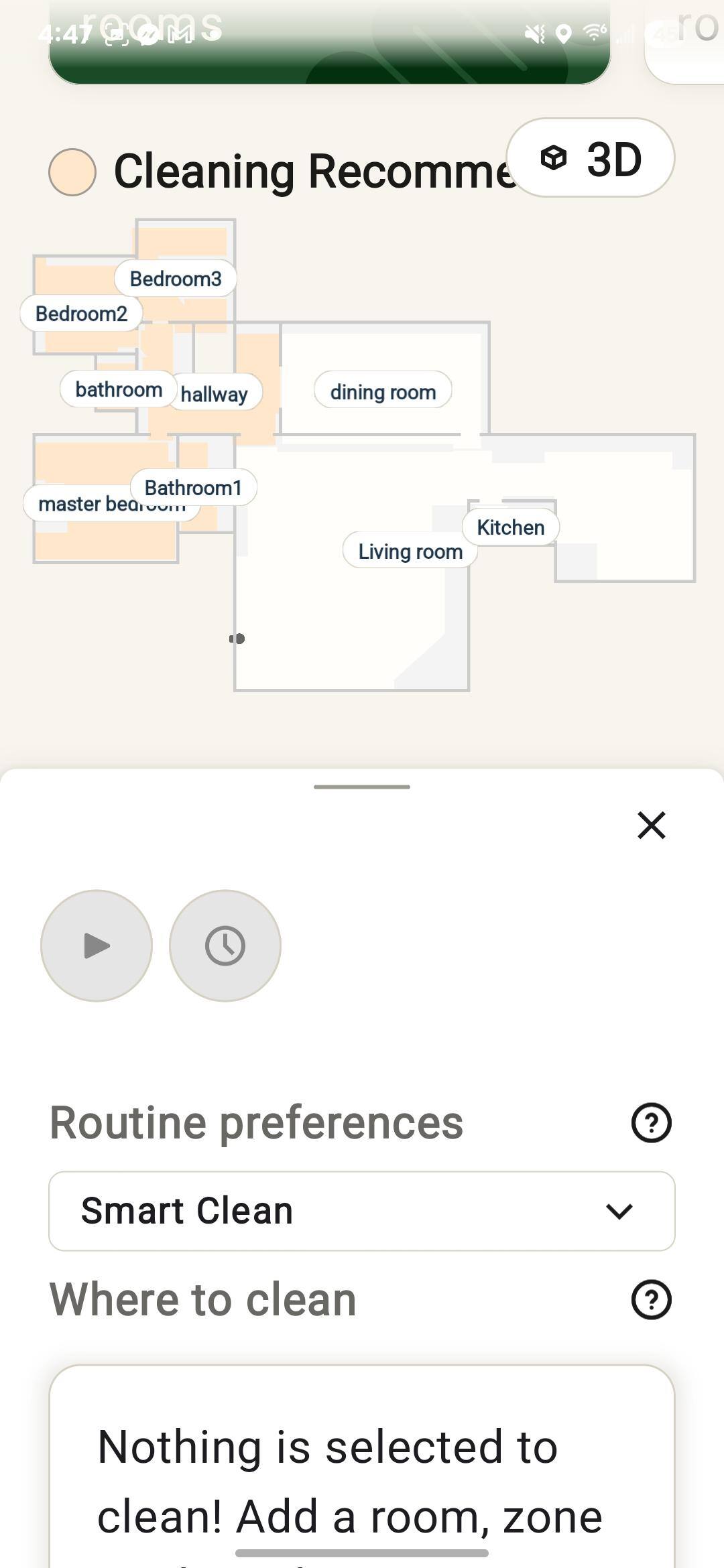This screenshot has height=1568, width=724.
Task: Toggle the Cleaning Recommendations circle
Action: coord(72,172)
